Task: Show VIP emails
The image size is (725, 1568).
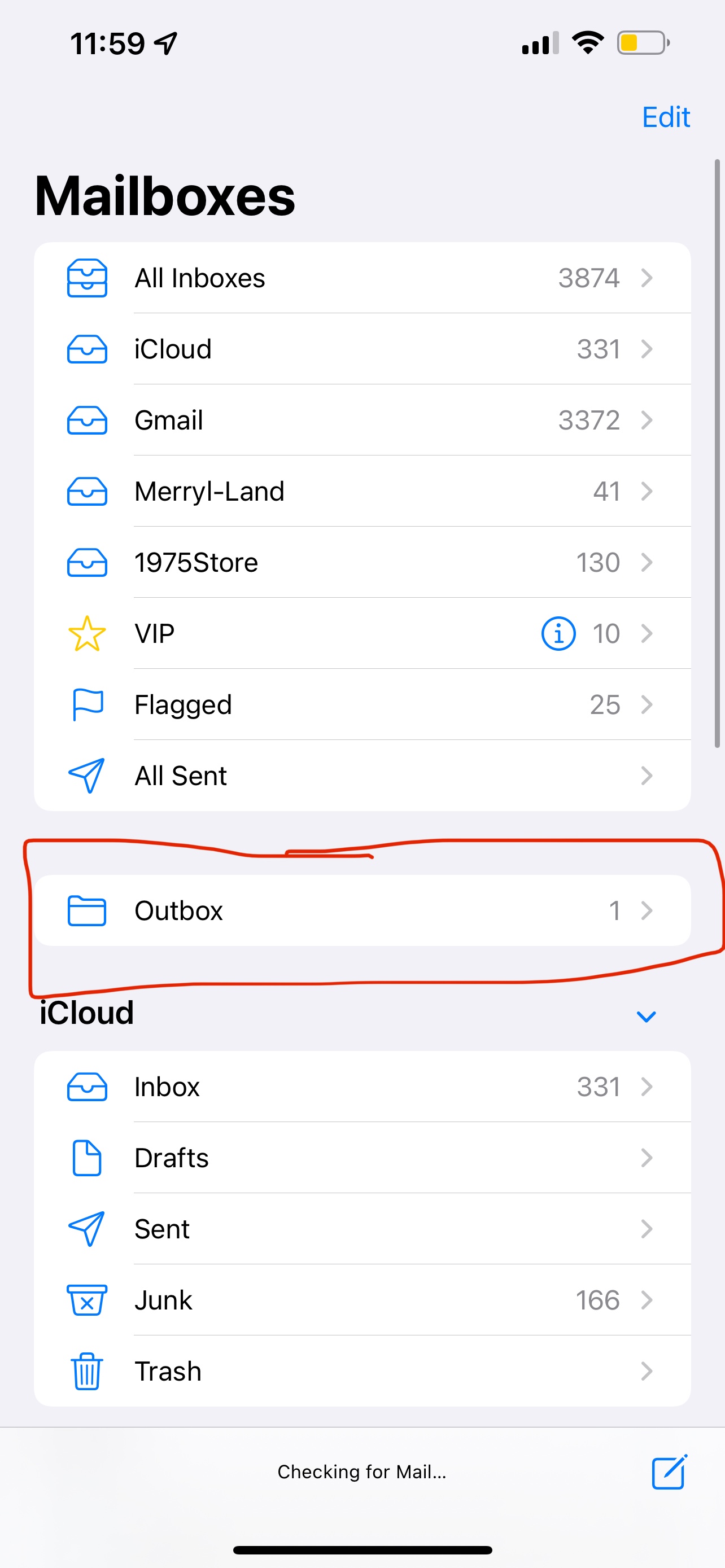Action: [304, 634]
